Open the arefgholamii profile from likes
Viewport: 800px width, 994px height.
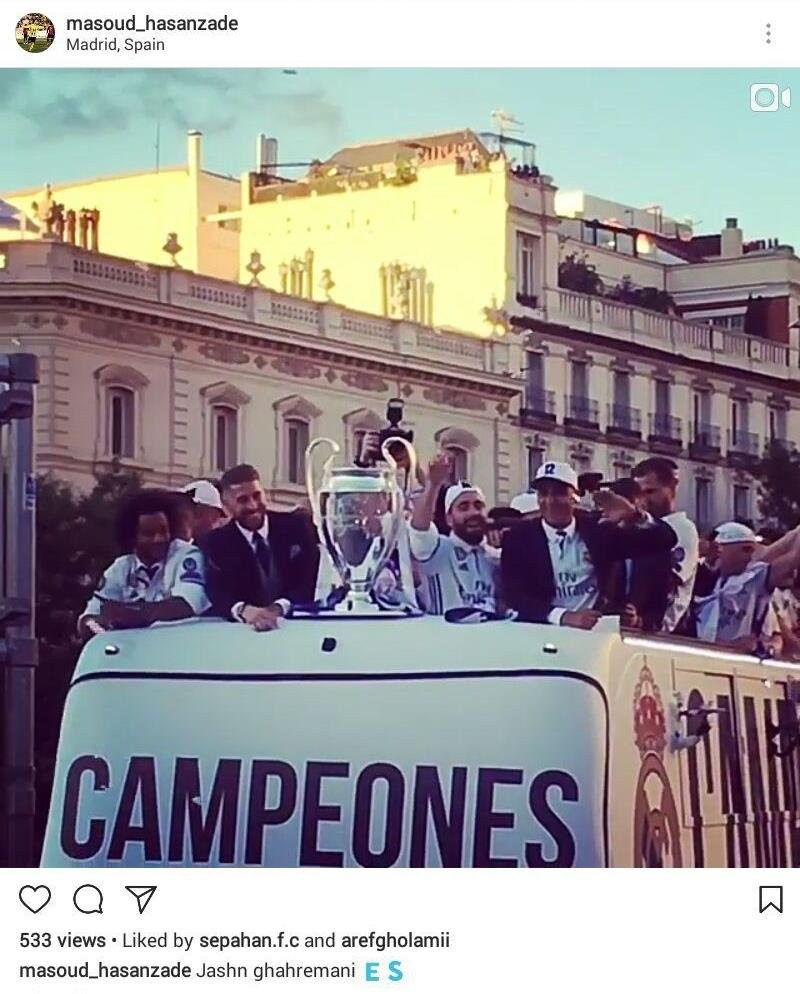click(395, 940)
